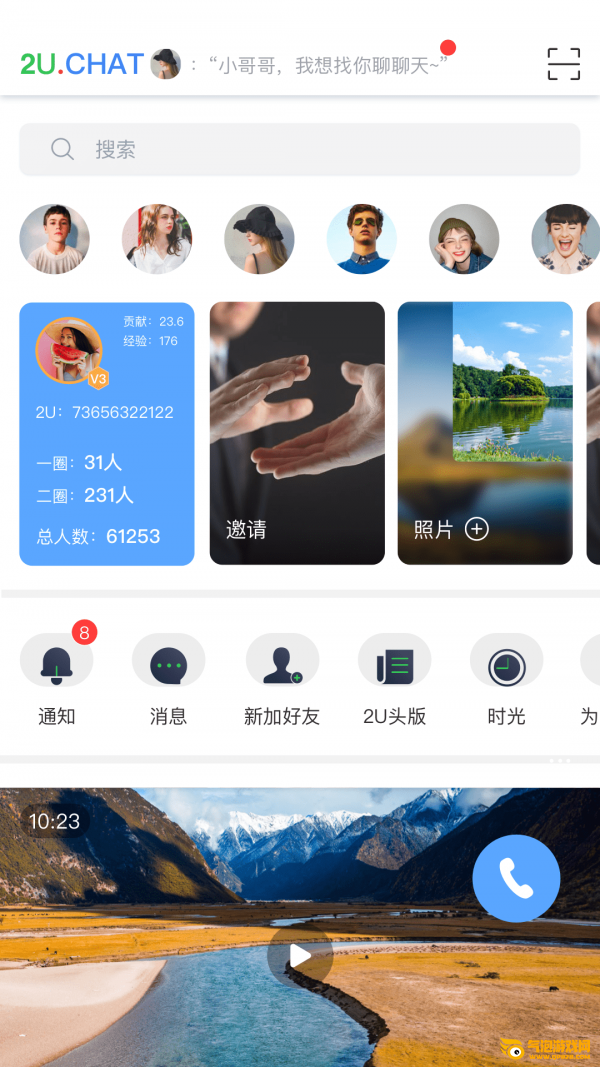Start a call with the blue phone button
The height and width of the screenshot is (1067, 600).
coord(516,878)
